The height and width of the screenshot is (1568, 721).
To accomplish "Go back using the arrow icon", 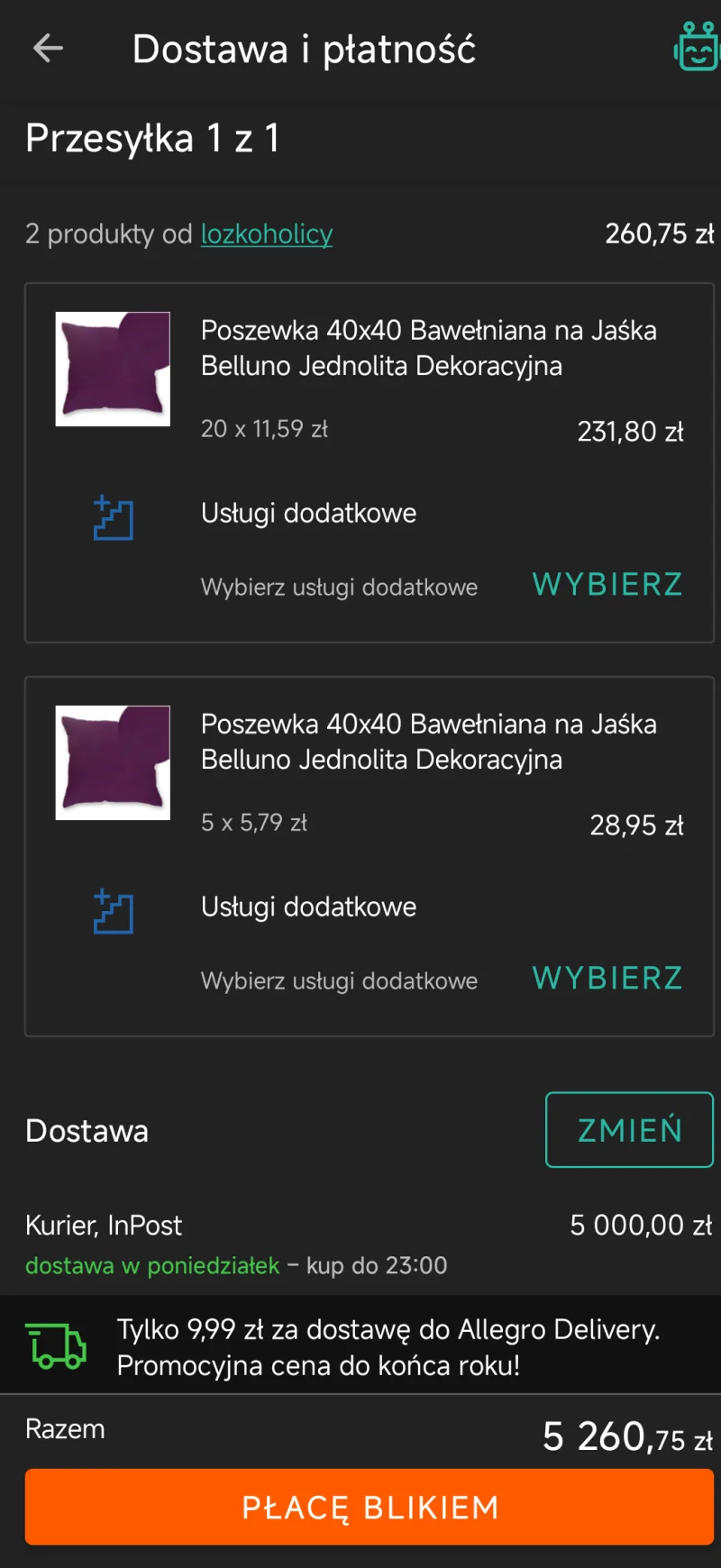I will pyautogui.click(x=48, y=48).
